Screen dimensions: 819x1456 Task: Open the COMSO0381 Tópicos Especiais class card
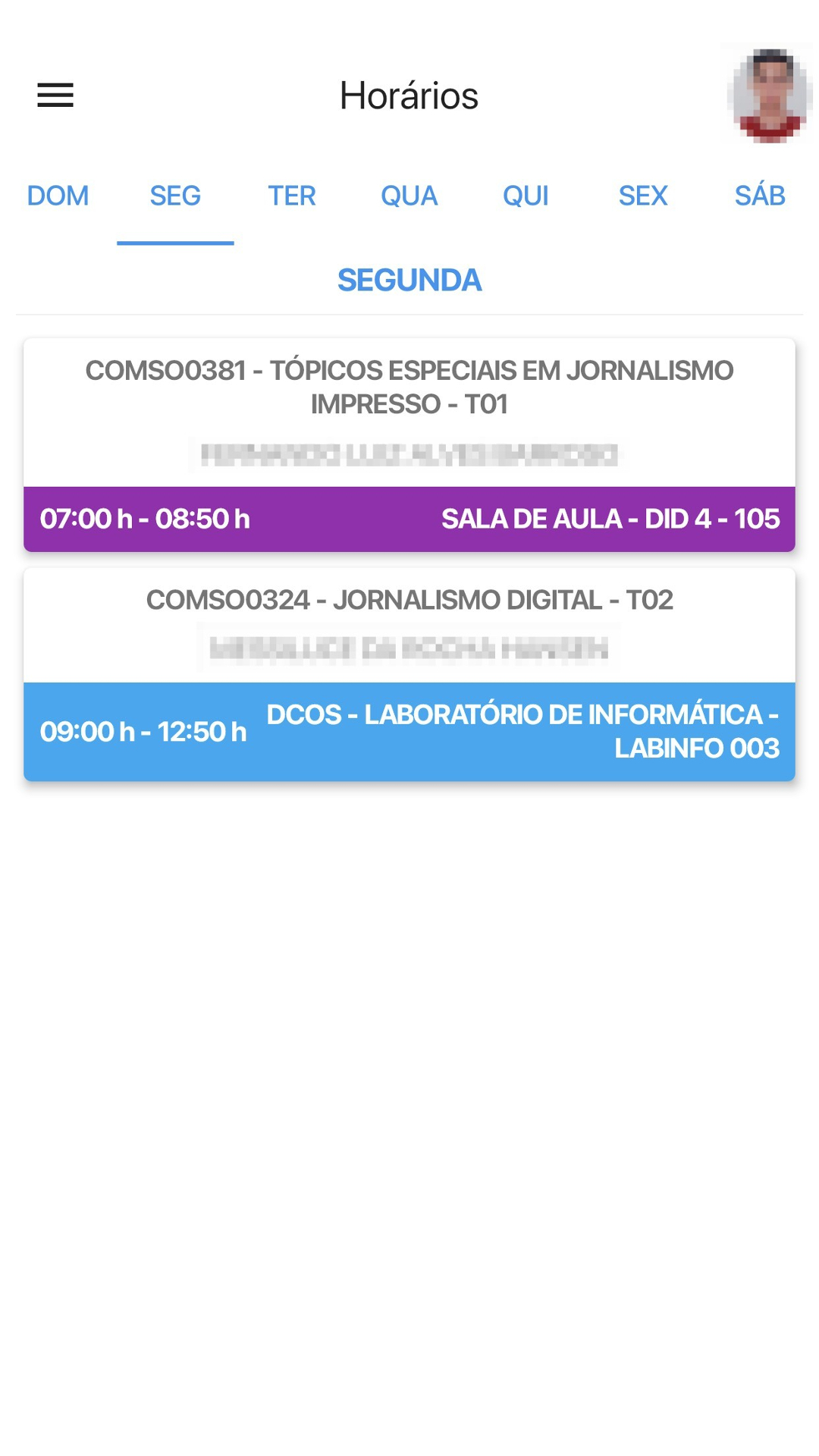[409, 444]
